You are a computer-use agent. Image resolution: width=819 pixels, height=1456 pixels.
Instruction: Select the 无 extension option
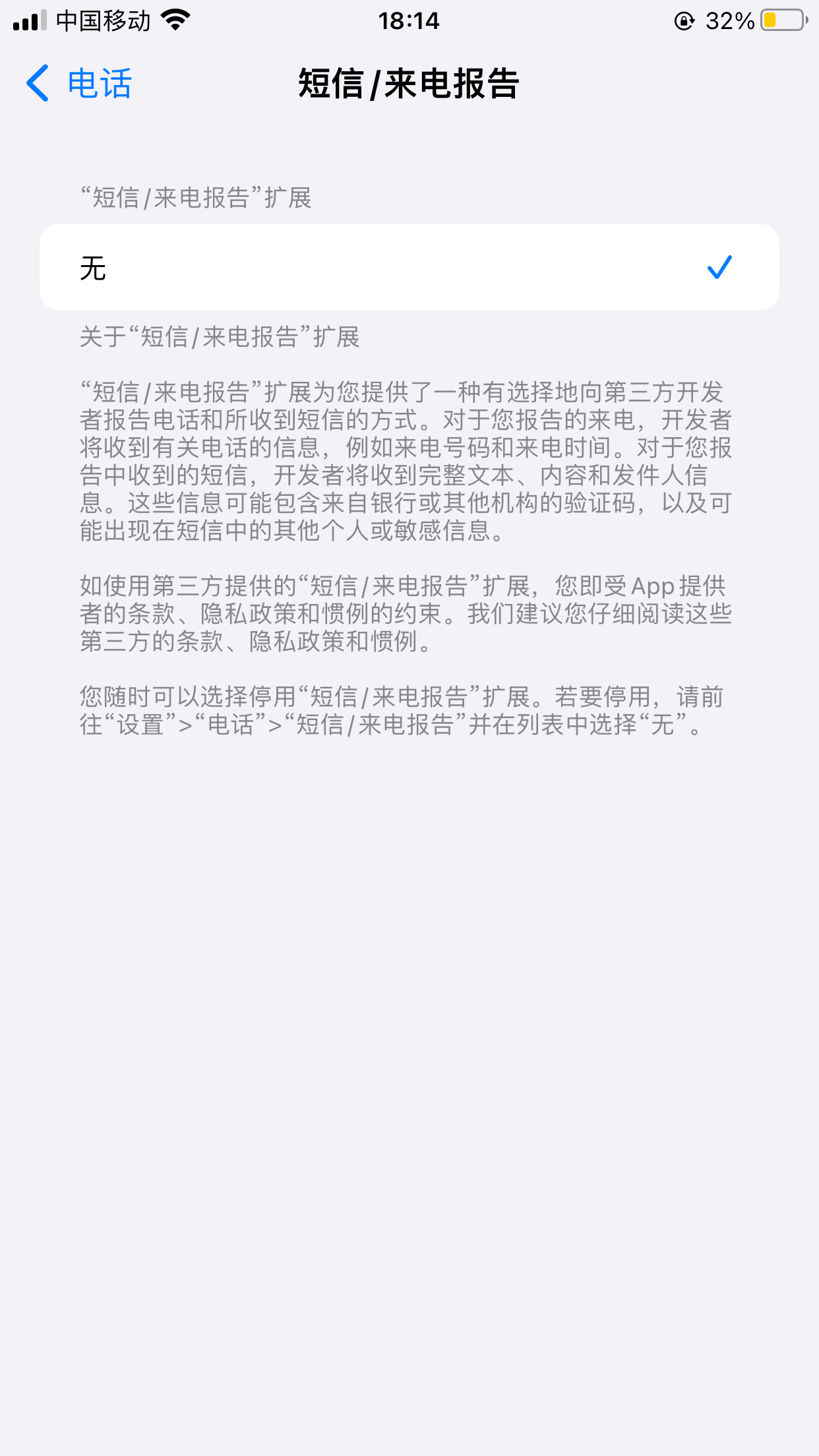pyautogui.click(x=409, y=268)
